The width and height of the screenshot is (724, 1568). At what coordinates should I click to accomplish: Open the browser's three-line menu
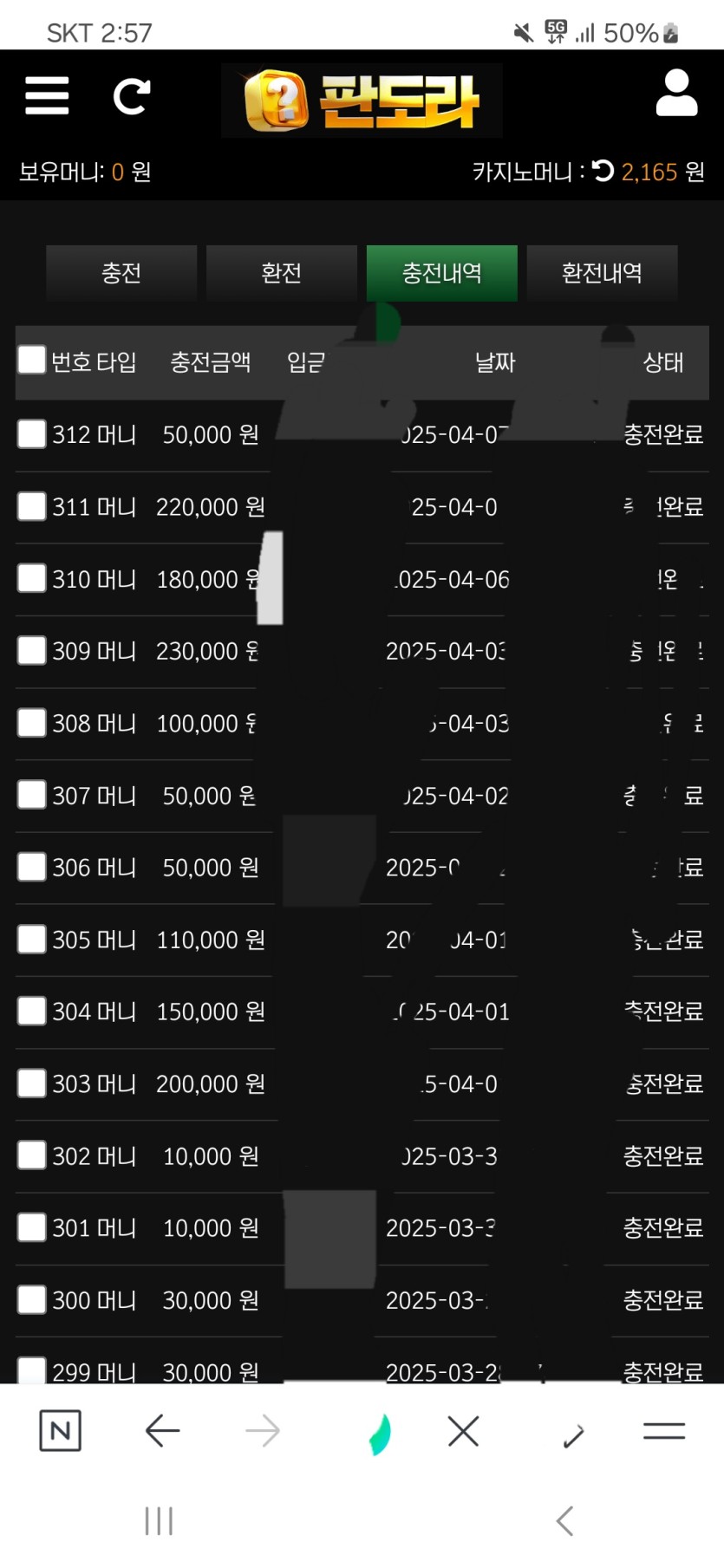pos(664,1431)
